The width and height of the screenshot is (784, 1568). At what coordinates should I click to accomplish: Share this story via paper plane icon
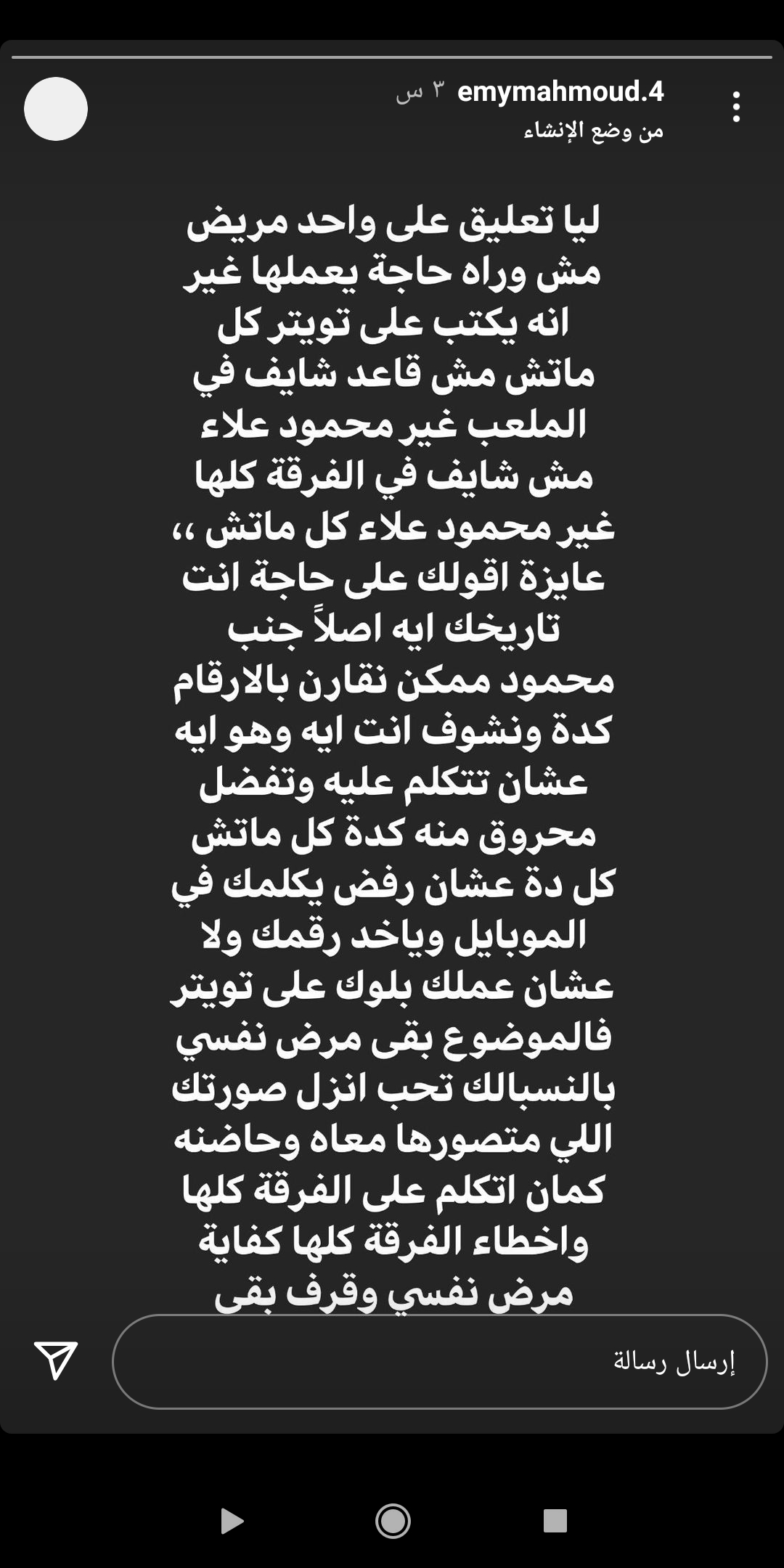coord(55,1360)
